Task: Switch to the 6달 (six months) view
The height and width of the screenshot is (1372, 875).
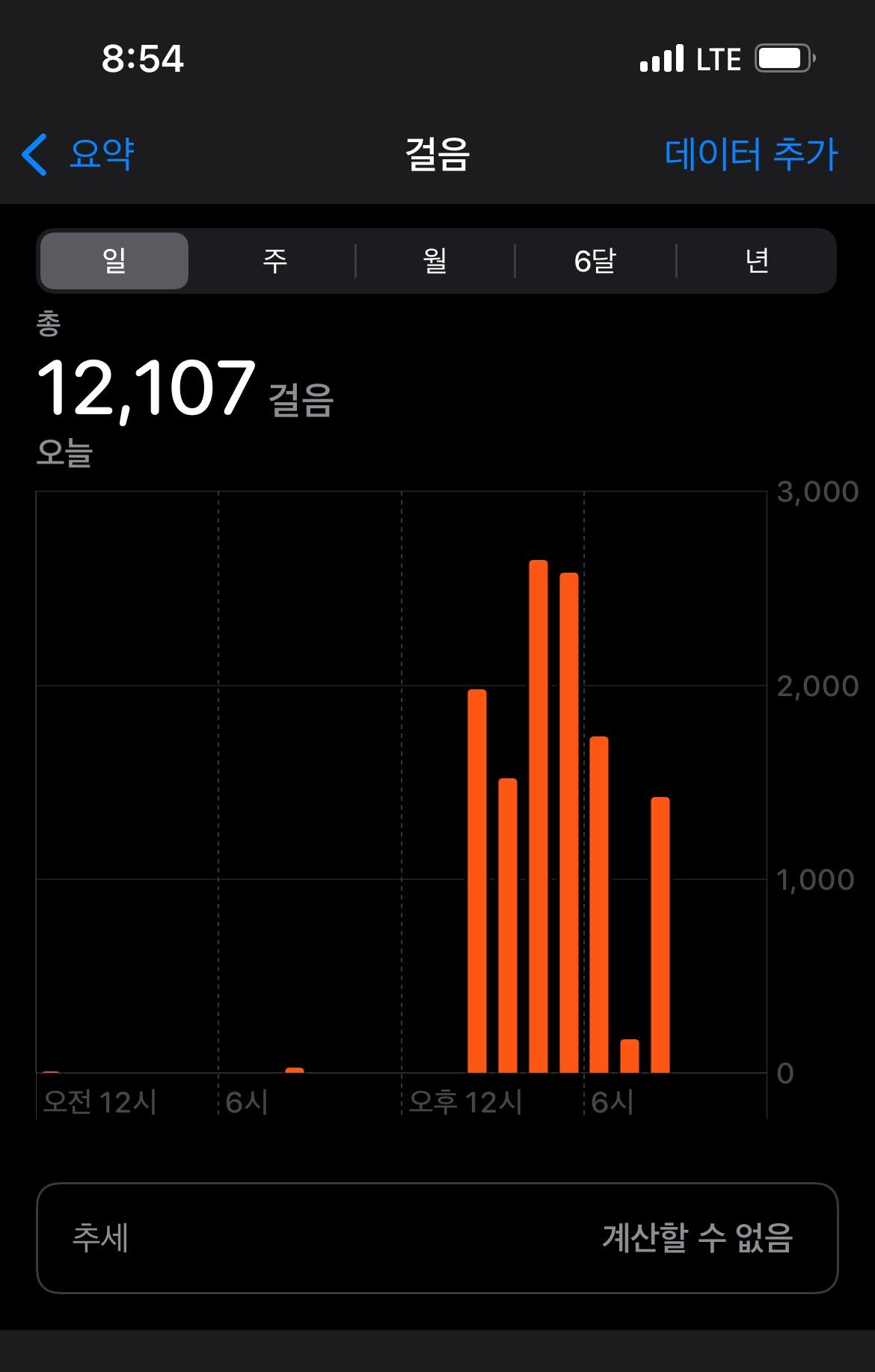Action: [x=595, y=261]
